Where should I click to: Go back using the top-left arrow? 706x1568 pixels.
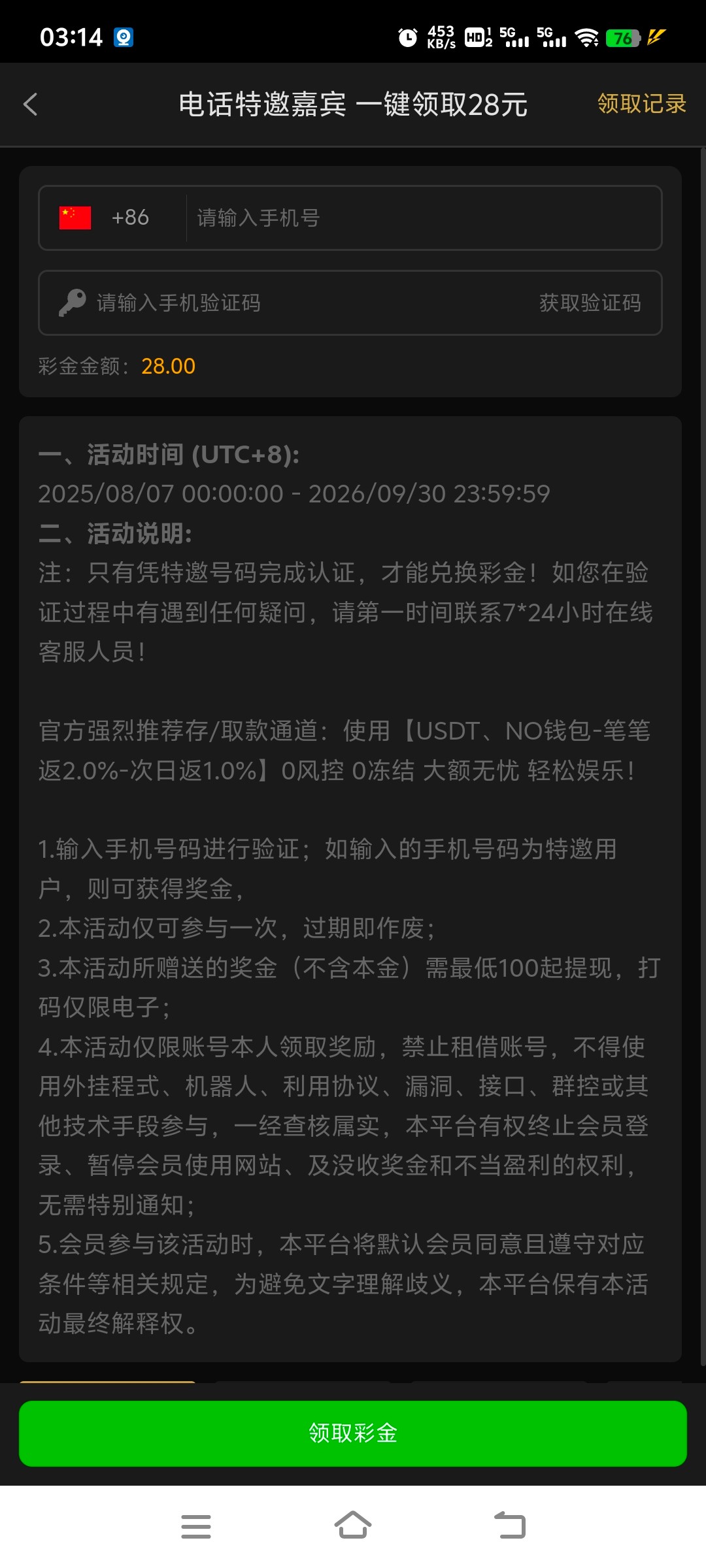click(x=31, y=105)
